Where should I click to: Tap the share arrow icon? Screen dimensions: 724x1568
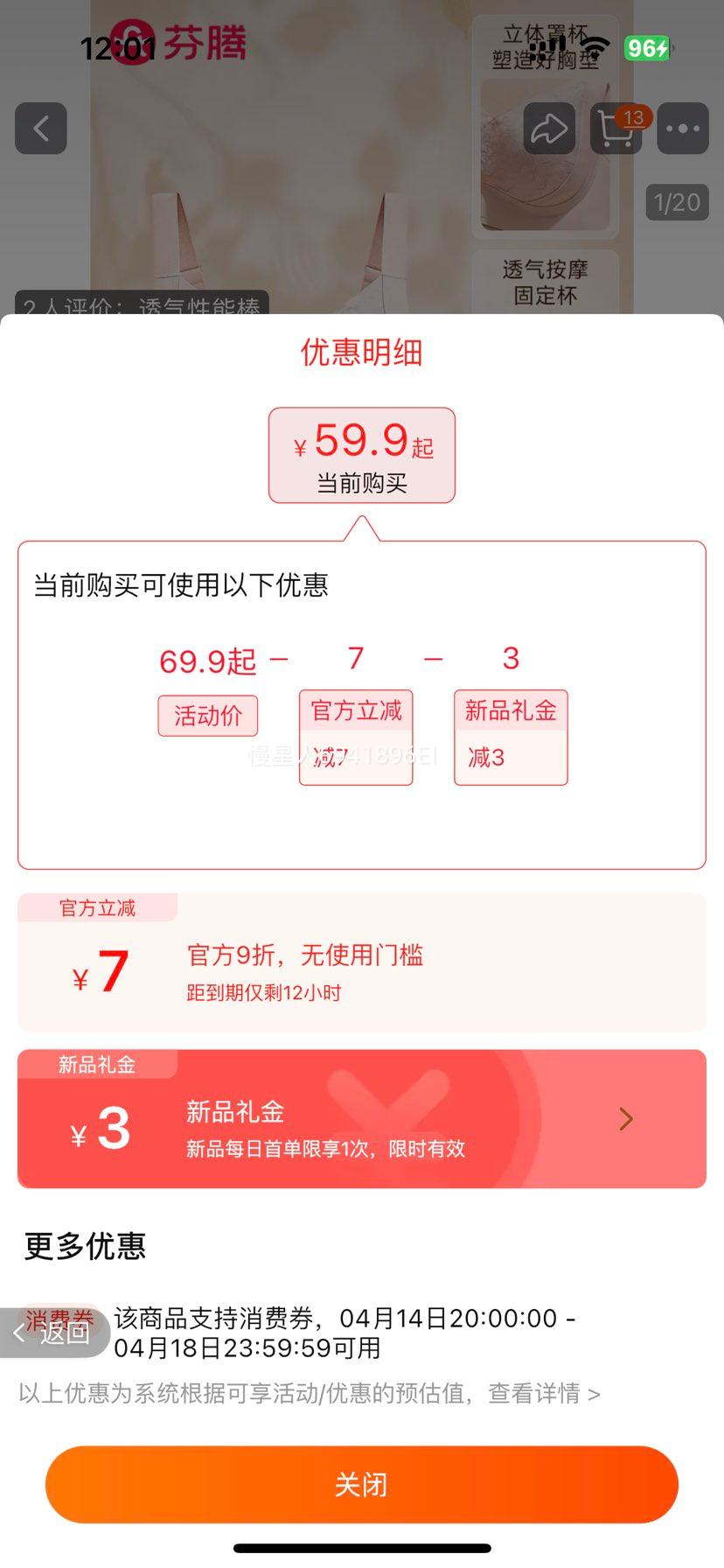point(549,129)
